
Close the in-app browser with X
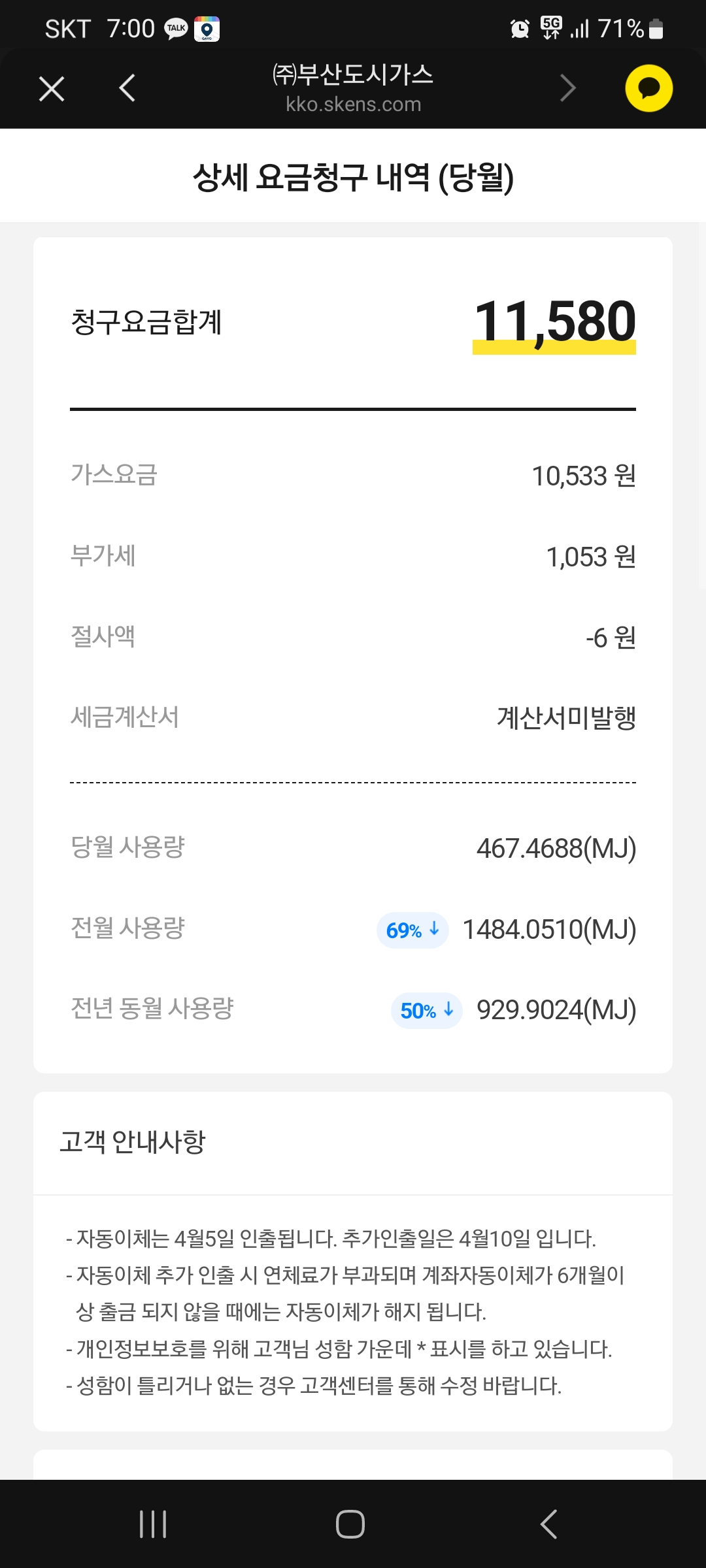[52, 89]
